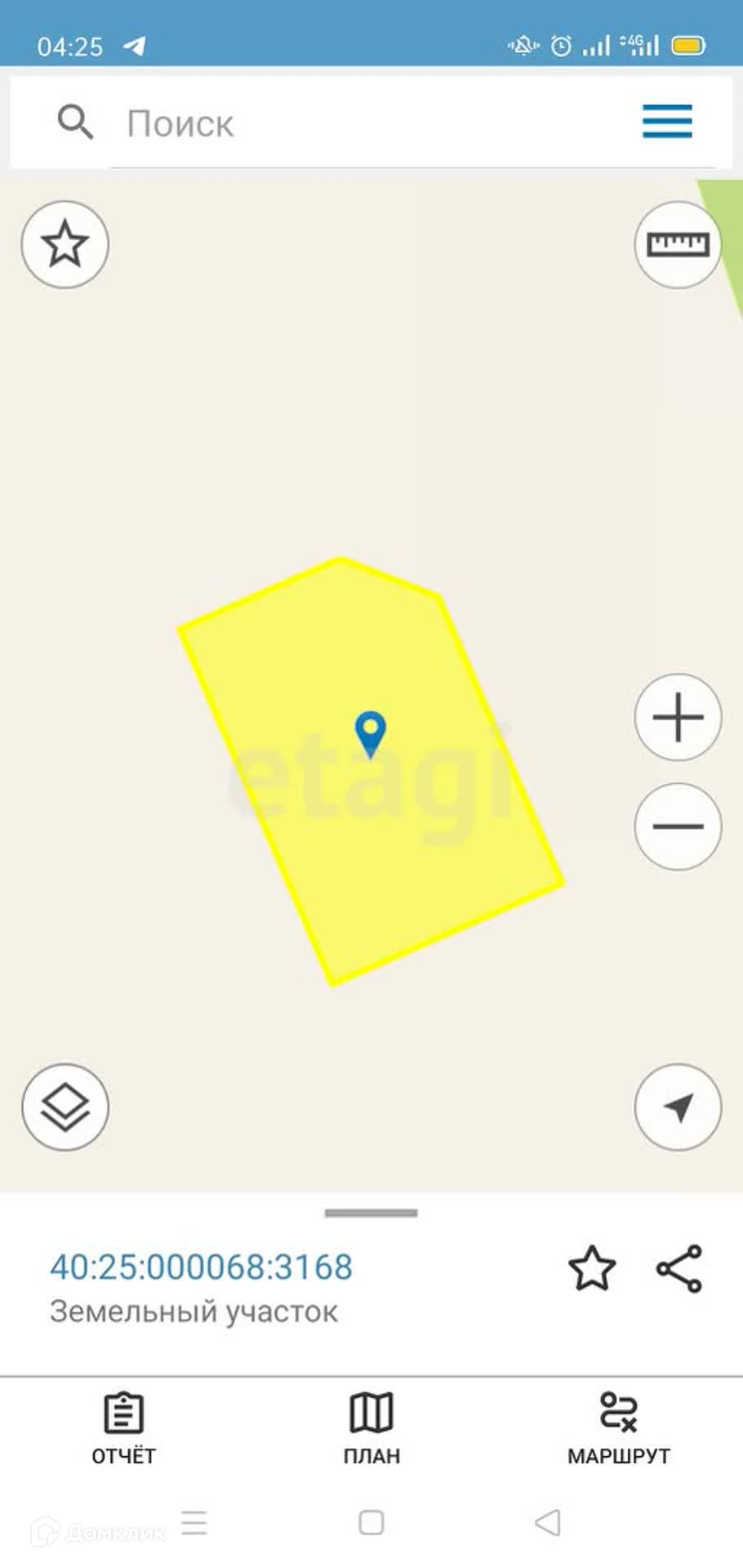
Task: Tap the Поиск search field
Action: 367,124
